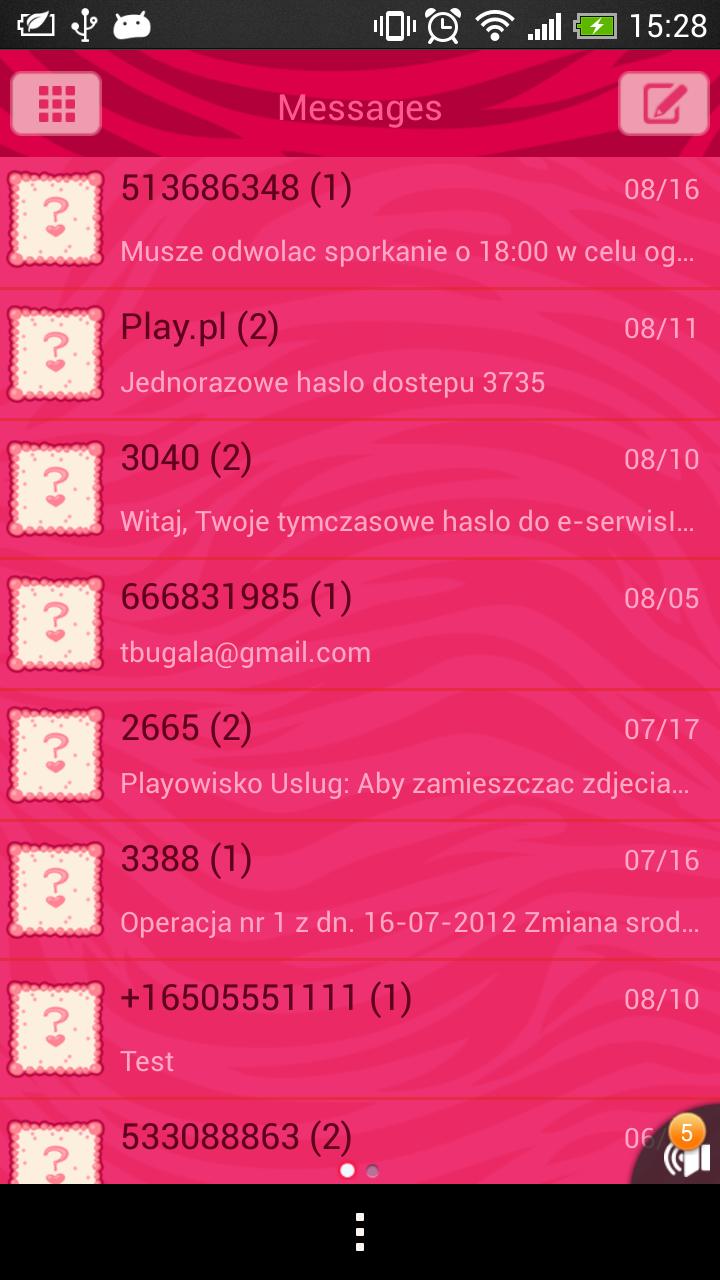Open the 2665 Playowisko Uslug thread

pyautogui.click(x=360, y=756)
